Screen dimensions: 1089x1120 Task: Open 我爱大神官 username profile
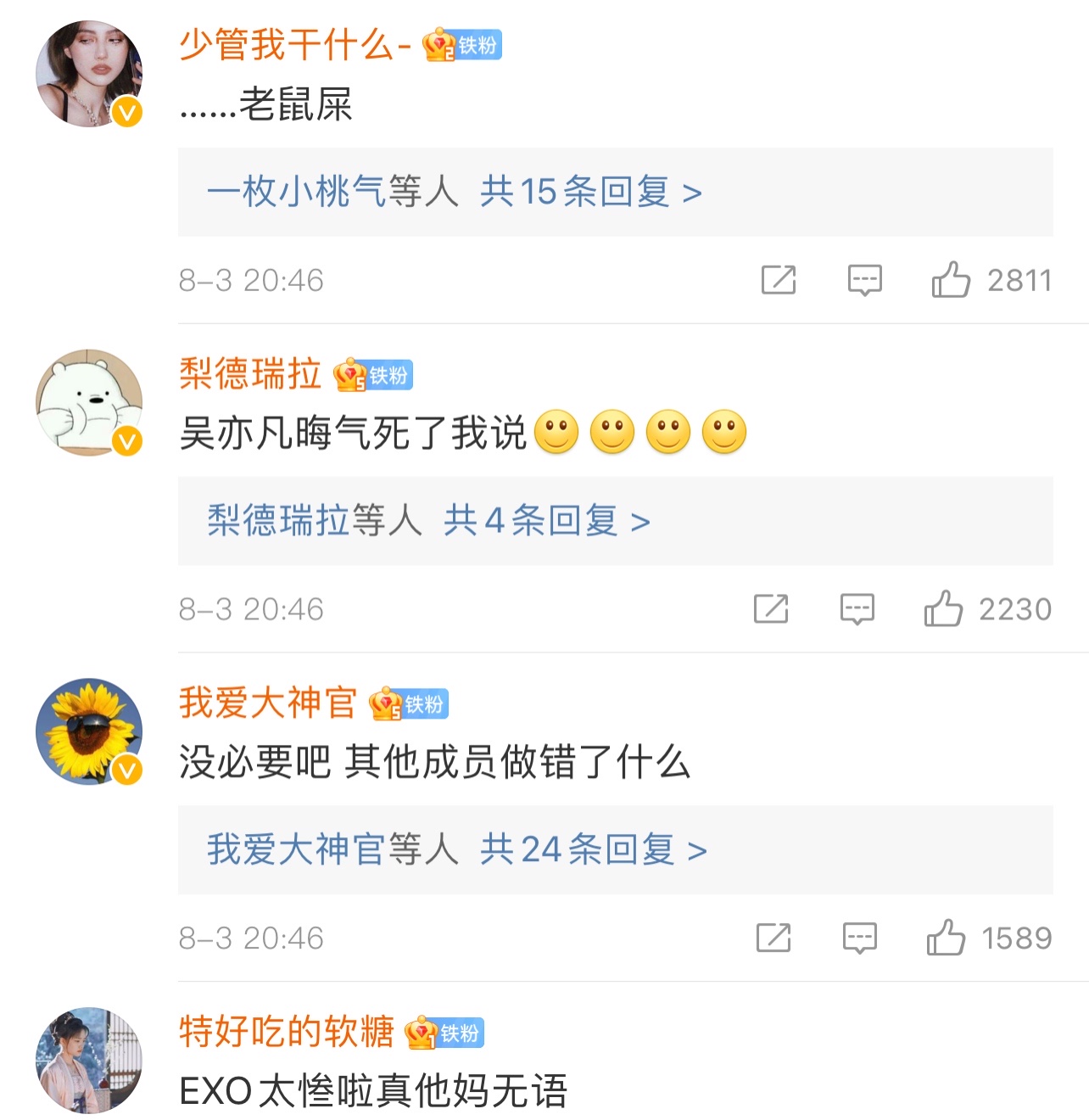click(x=268, y=703)
